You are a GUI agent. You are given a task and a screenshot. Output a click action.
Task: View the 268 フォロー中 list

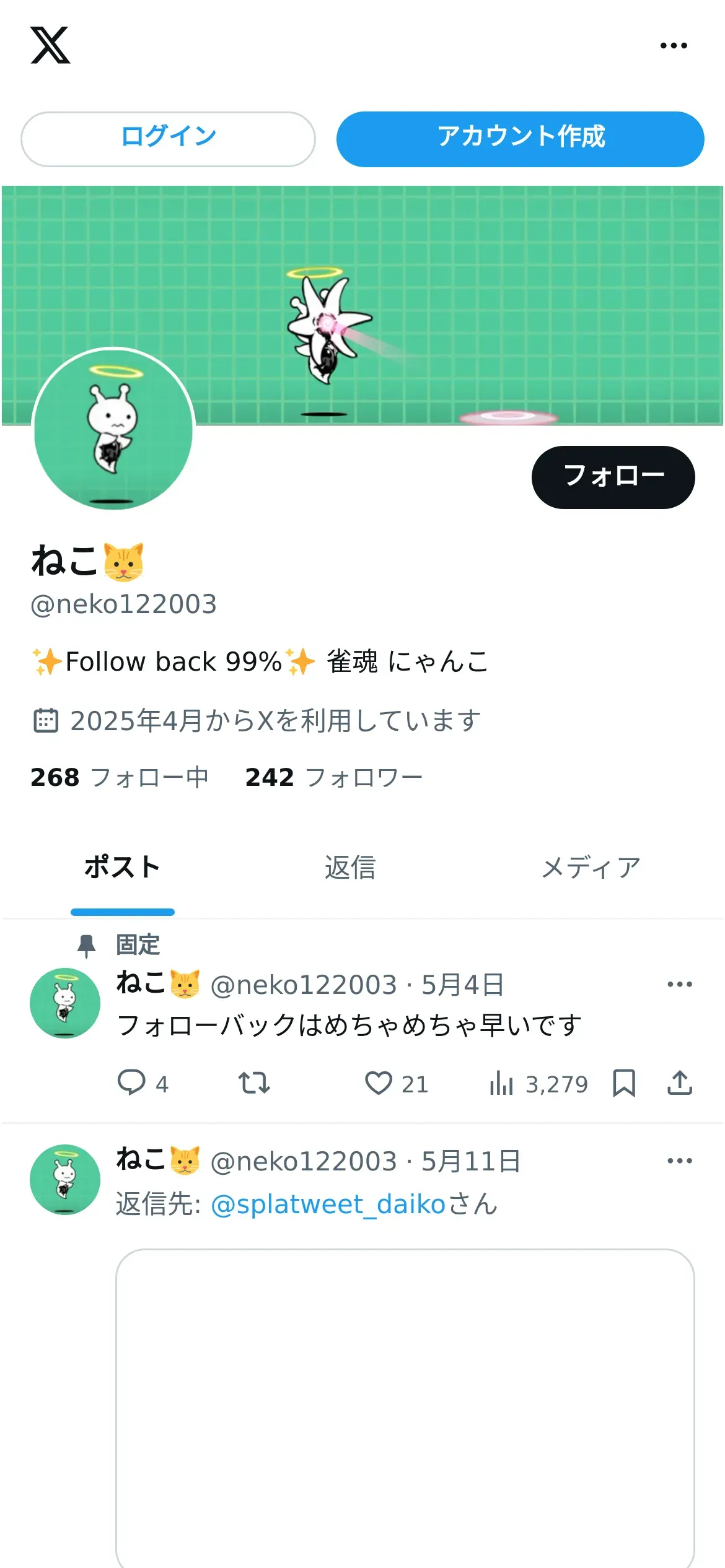[120, 778]
